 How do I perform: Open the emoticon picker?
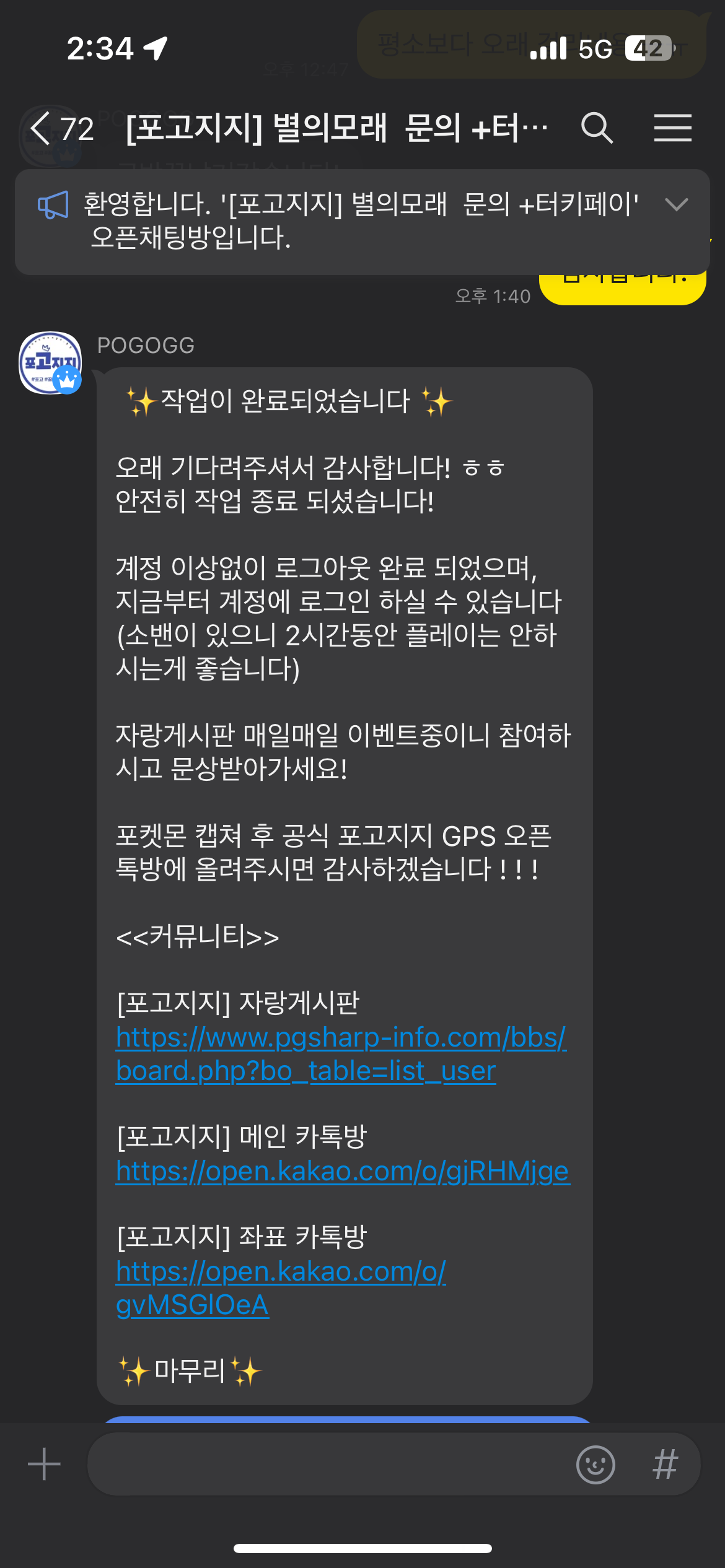pos(595,1465)
